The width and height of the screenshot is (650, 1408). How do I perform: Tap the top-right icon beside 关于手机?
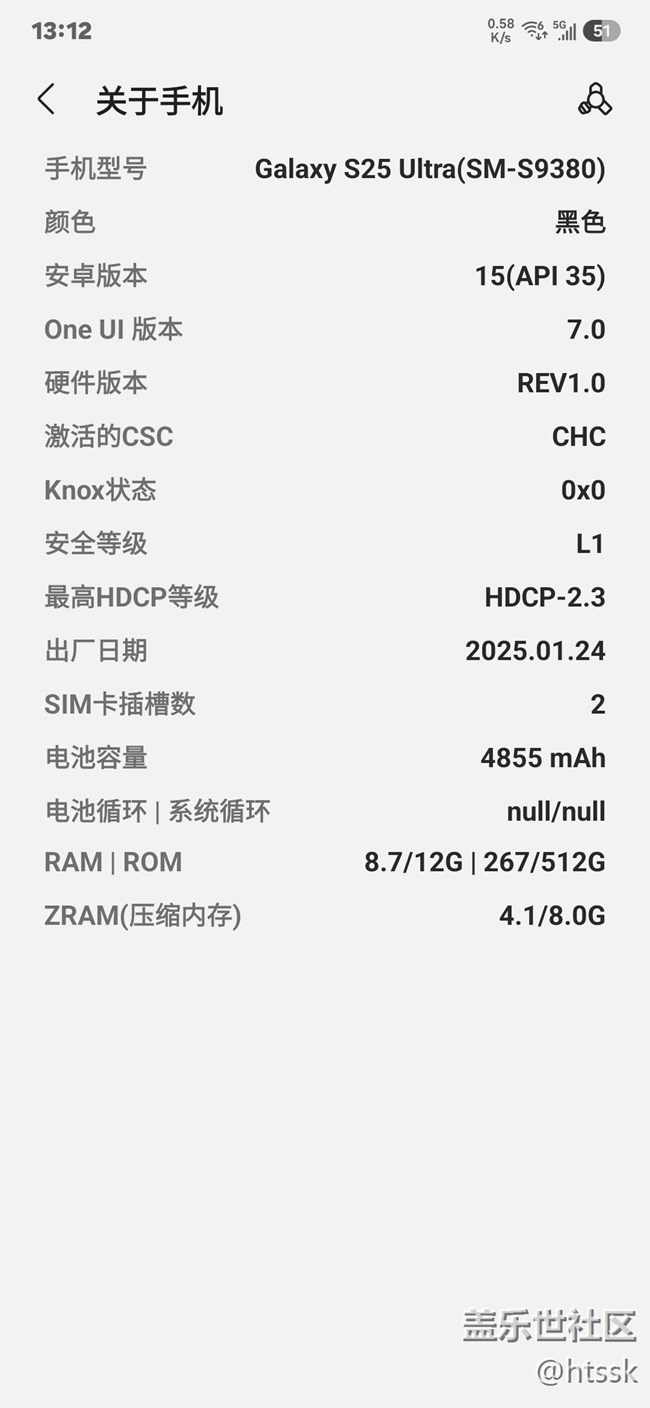tap(594, 99)
